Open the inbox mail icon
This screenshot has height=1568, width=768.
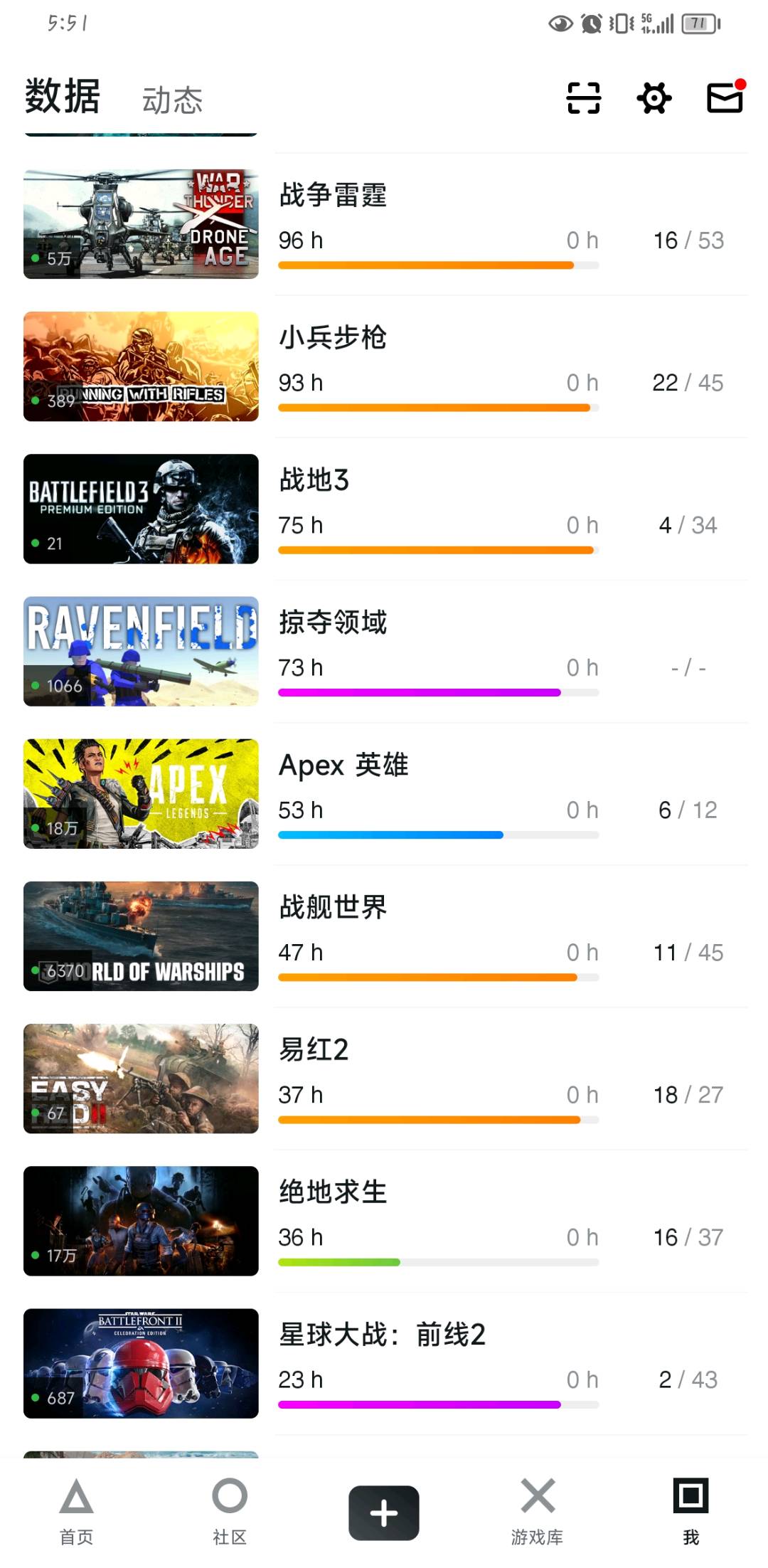725,97
